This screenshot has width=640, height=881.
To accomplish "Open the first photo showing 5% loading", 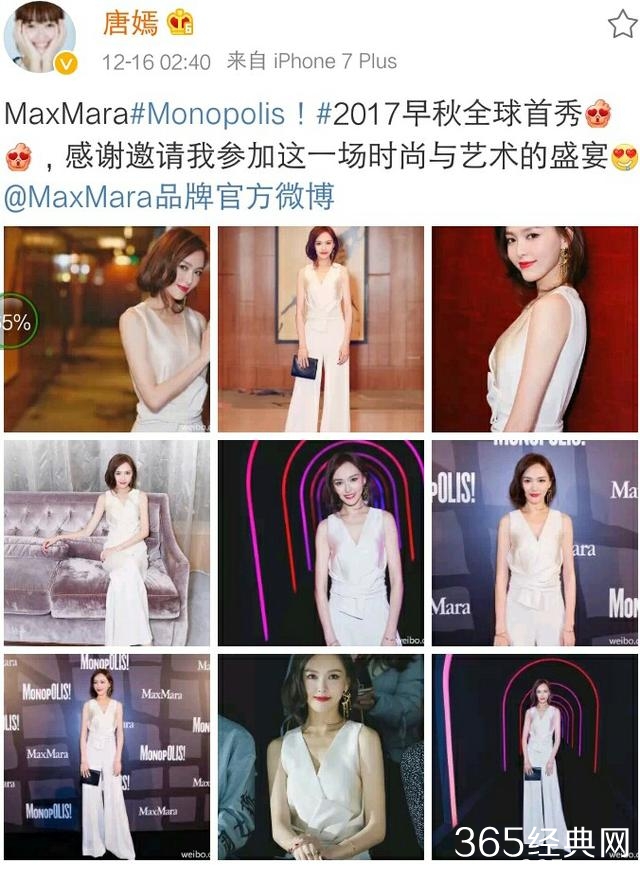I will 107,329.
